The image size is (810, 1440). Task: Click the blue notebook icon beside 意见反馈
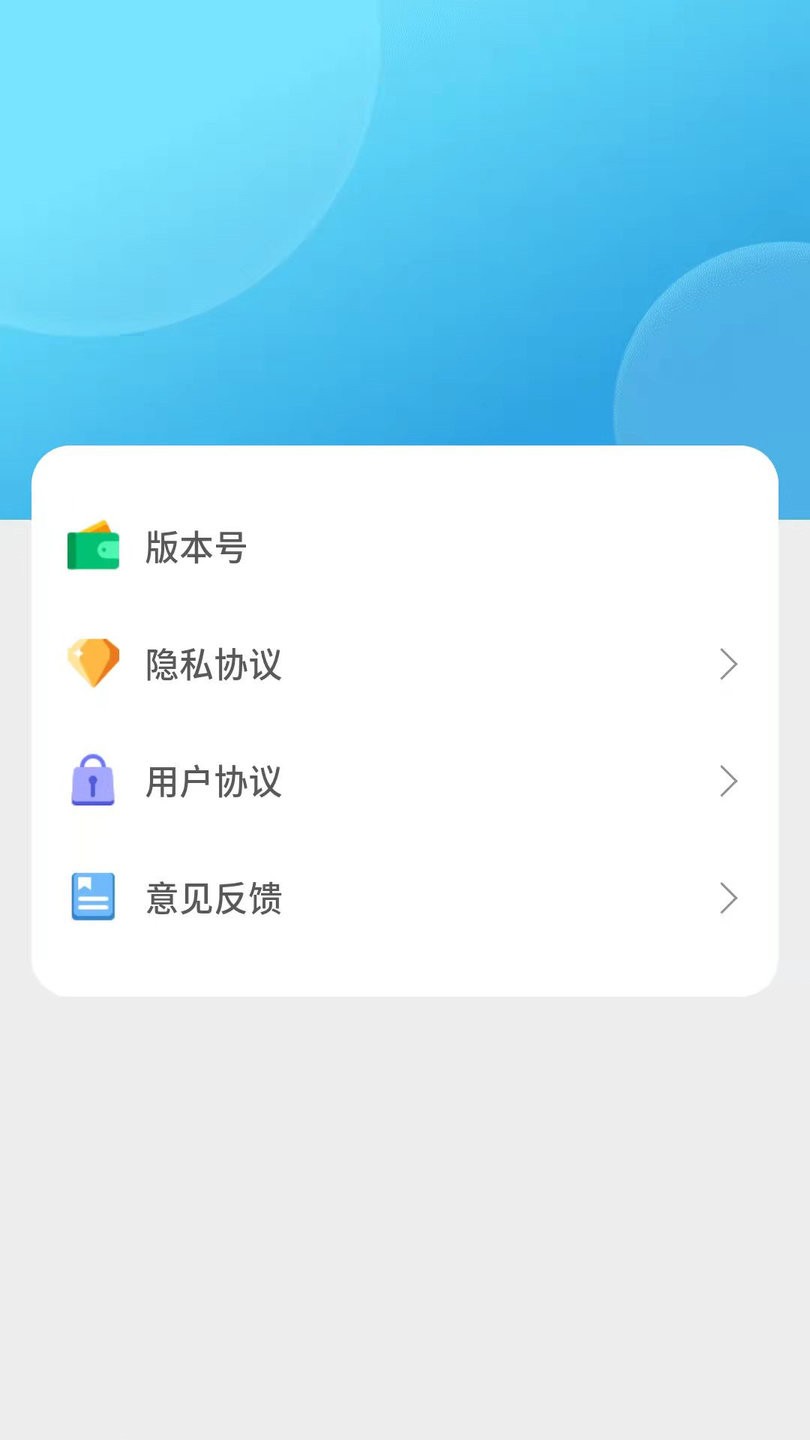(93, 898)
